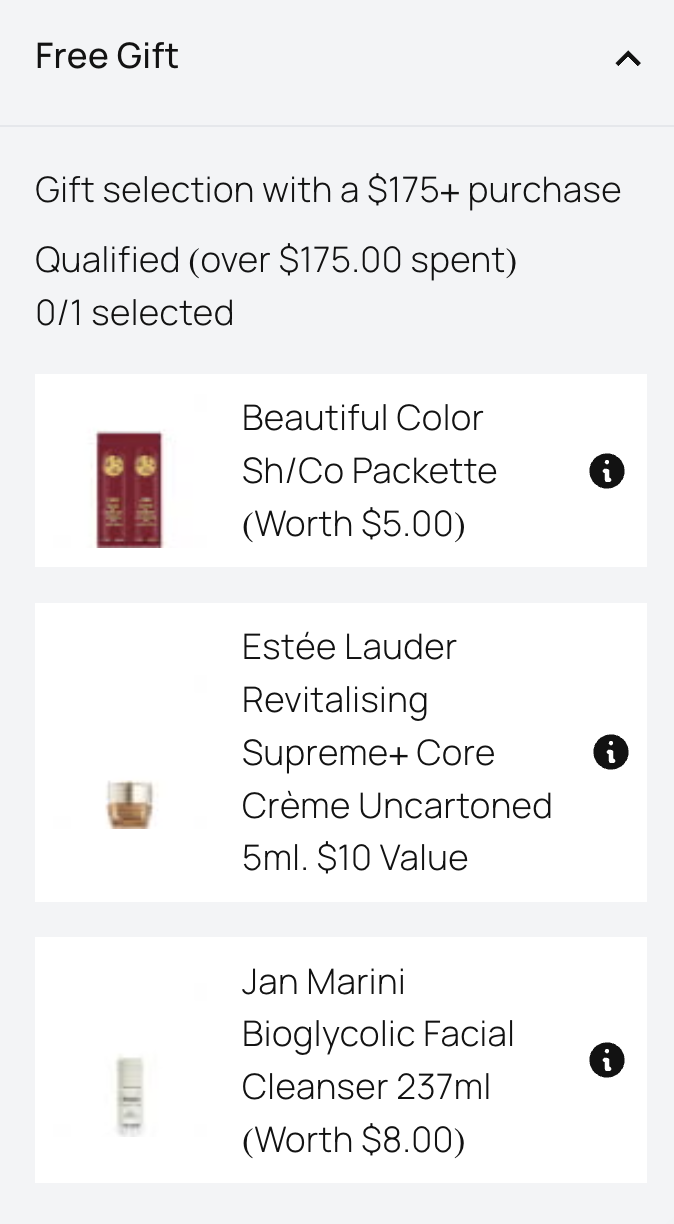Select the Beautiful Color Sh/Co Packette gift
This screenshot has width=674, height=1224.
coord(341,471)
